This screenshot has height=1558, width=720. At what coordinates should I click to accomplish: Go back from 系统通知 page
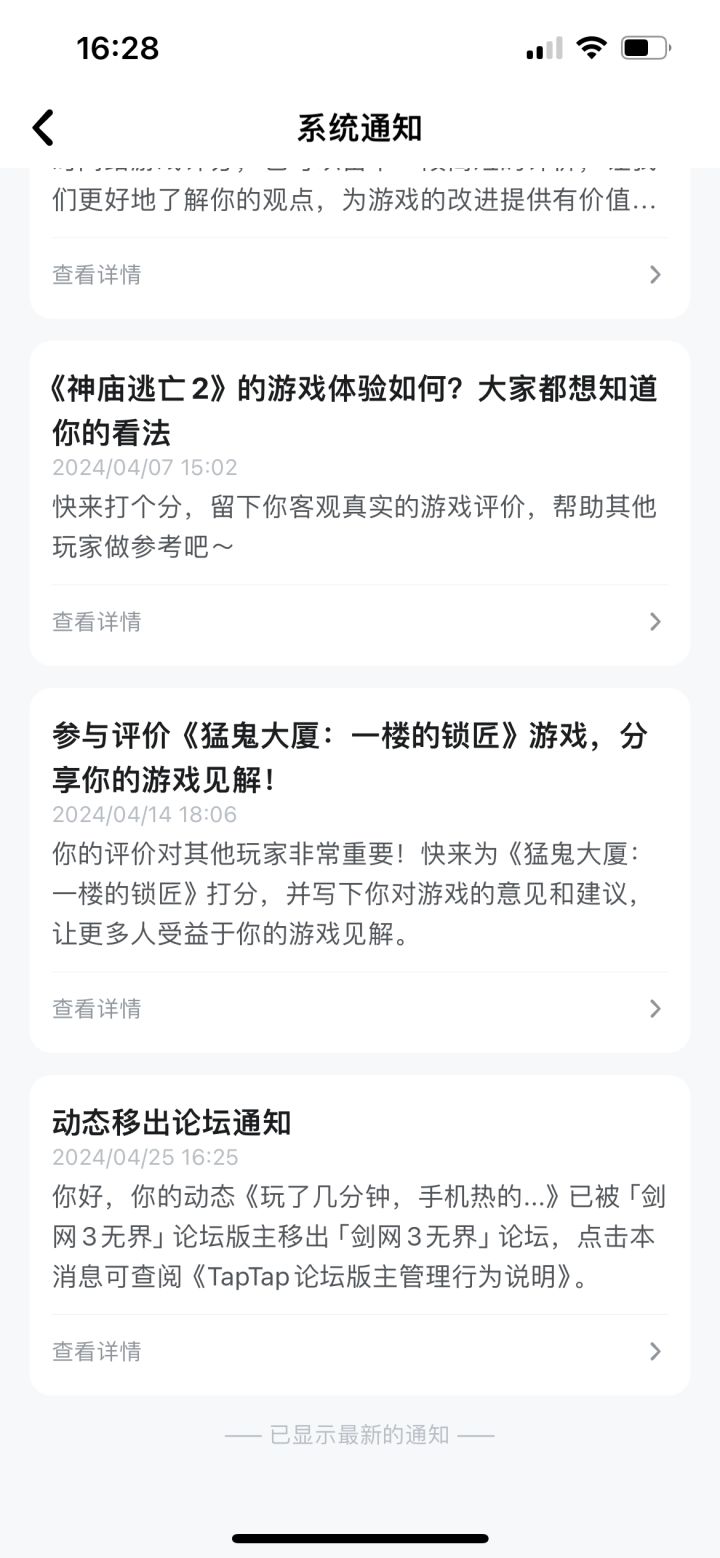click(43, 128)
